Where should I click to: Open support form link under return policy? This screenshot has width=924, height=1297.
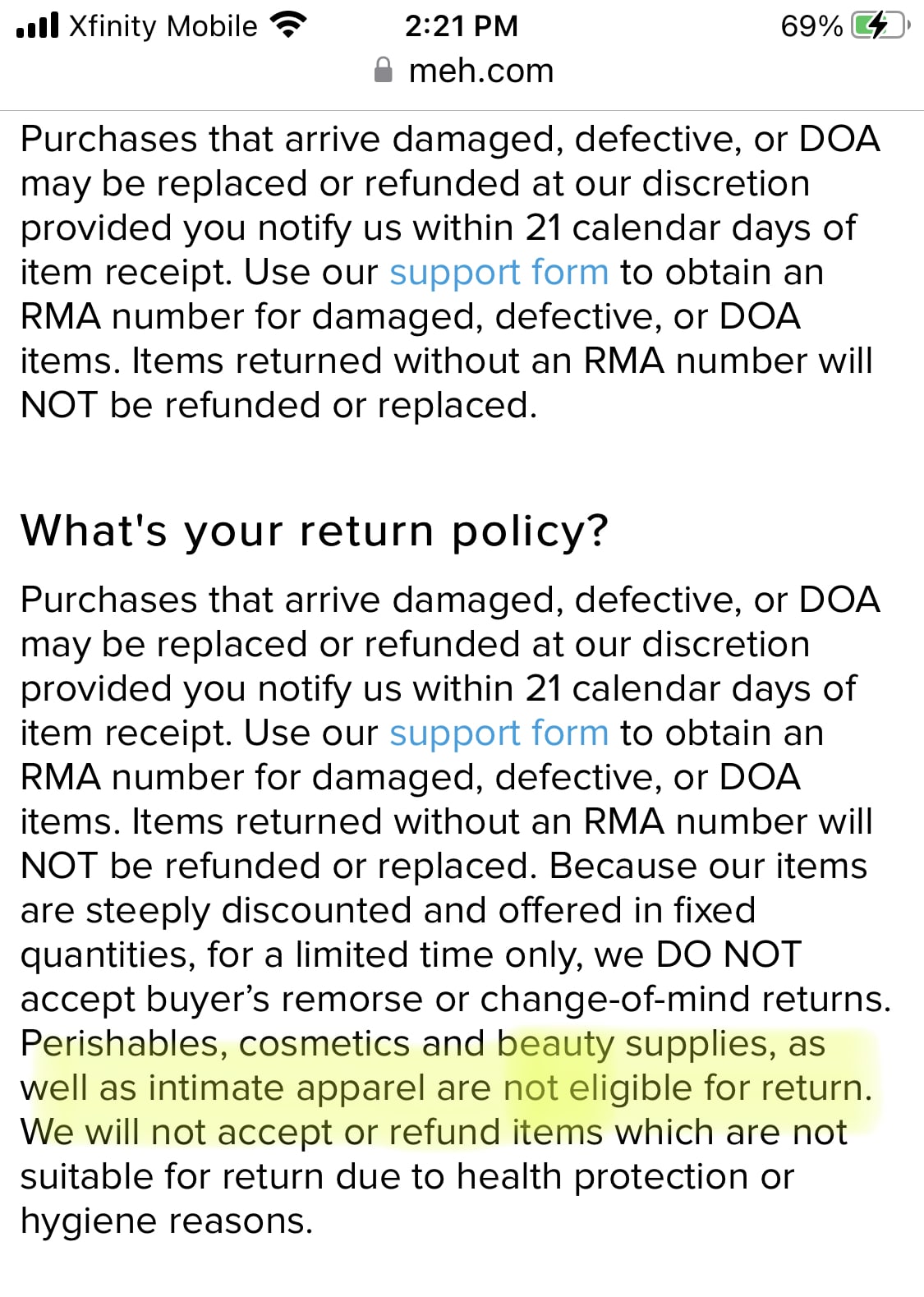(x=499, y=733)
